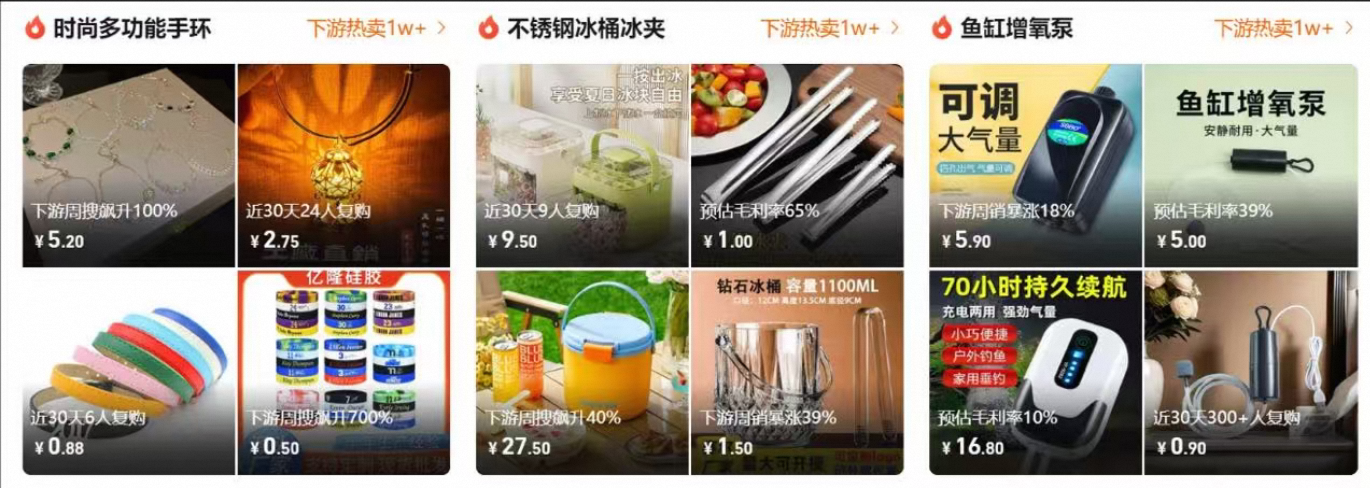The width and height of the screenshot is (1370, 488).
Task: Open the ¥5.00 鱼缸增氧泵 product tile
Action: [x=1250, y=165]
